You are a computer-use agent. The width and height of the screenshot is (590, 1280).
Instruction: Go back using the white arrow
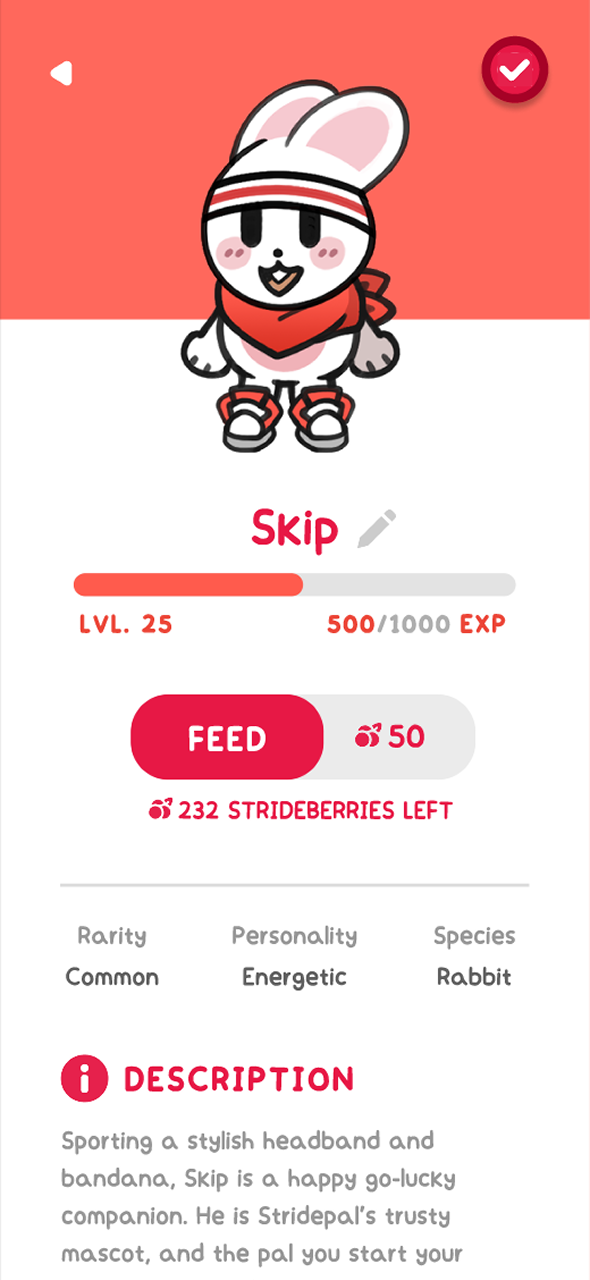(x=62, y=73)
